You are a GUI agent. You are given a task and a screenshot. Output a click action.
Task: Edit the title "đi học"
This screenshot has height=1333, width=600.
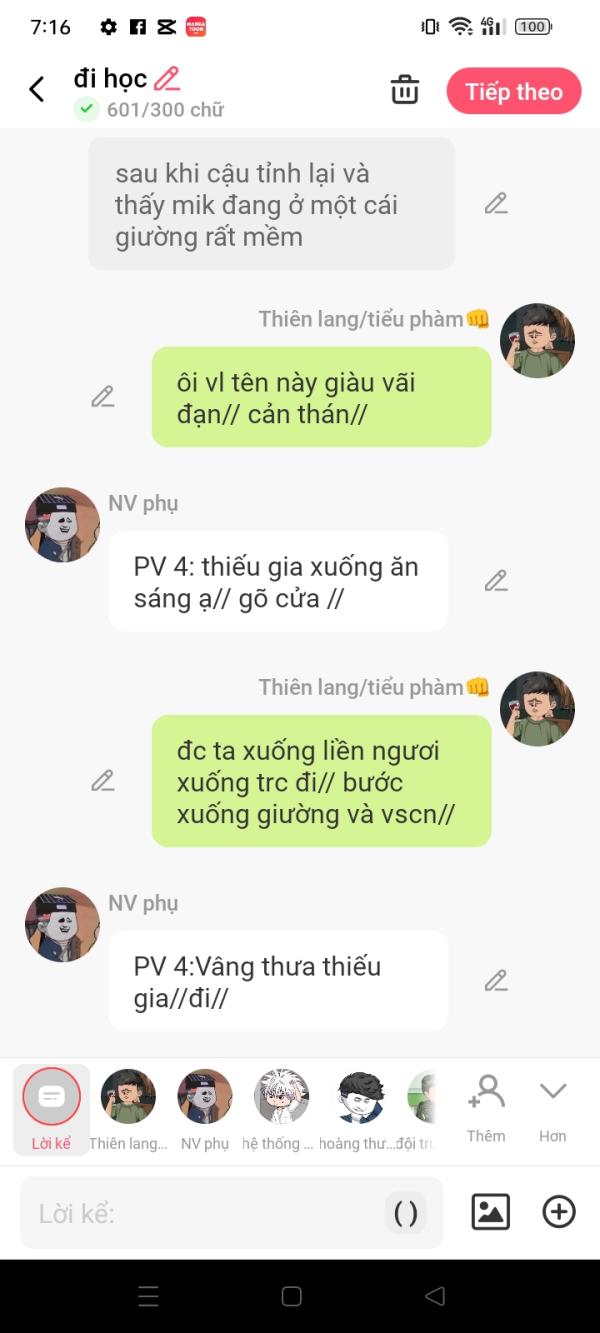point(167,78)
